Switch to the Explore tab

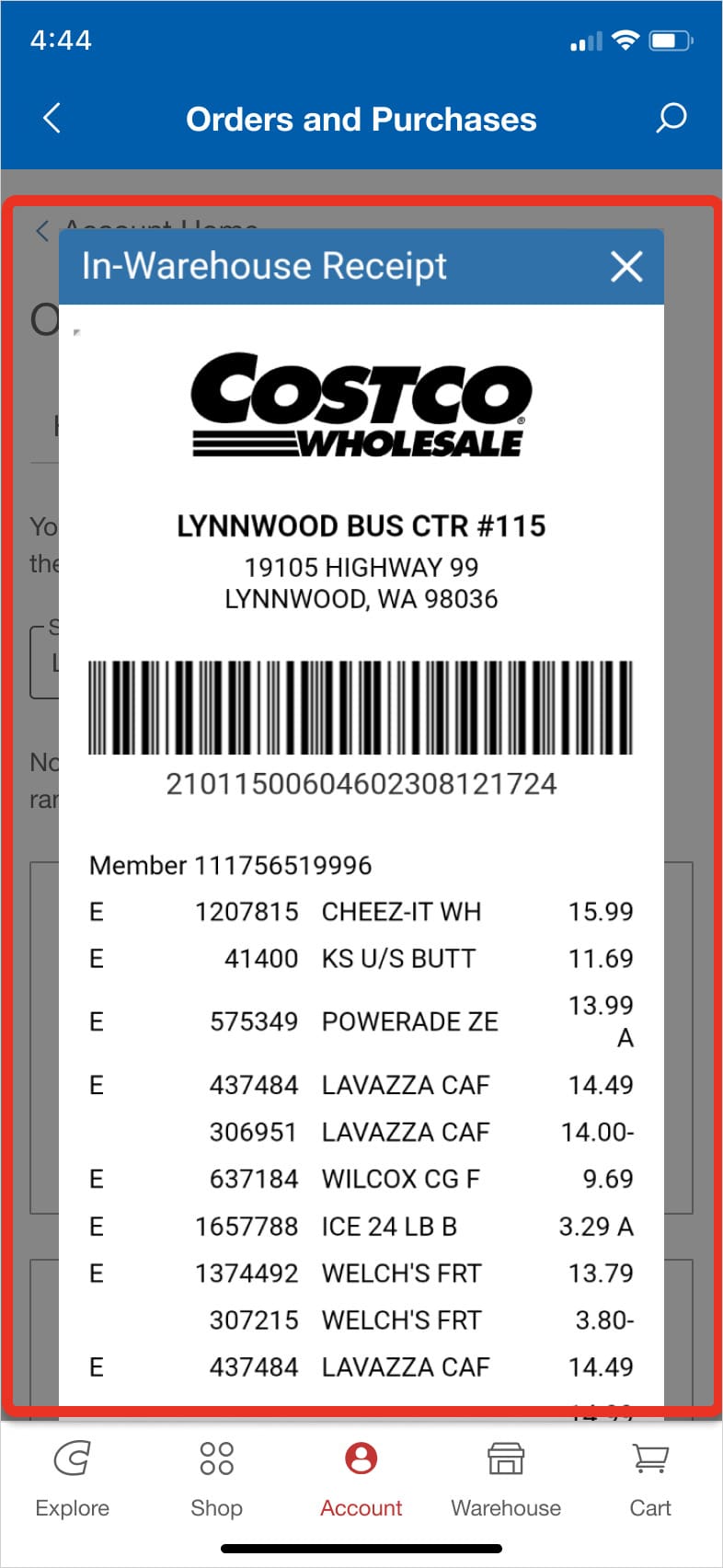(72, 1480)
